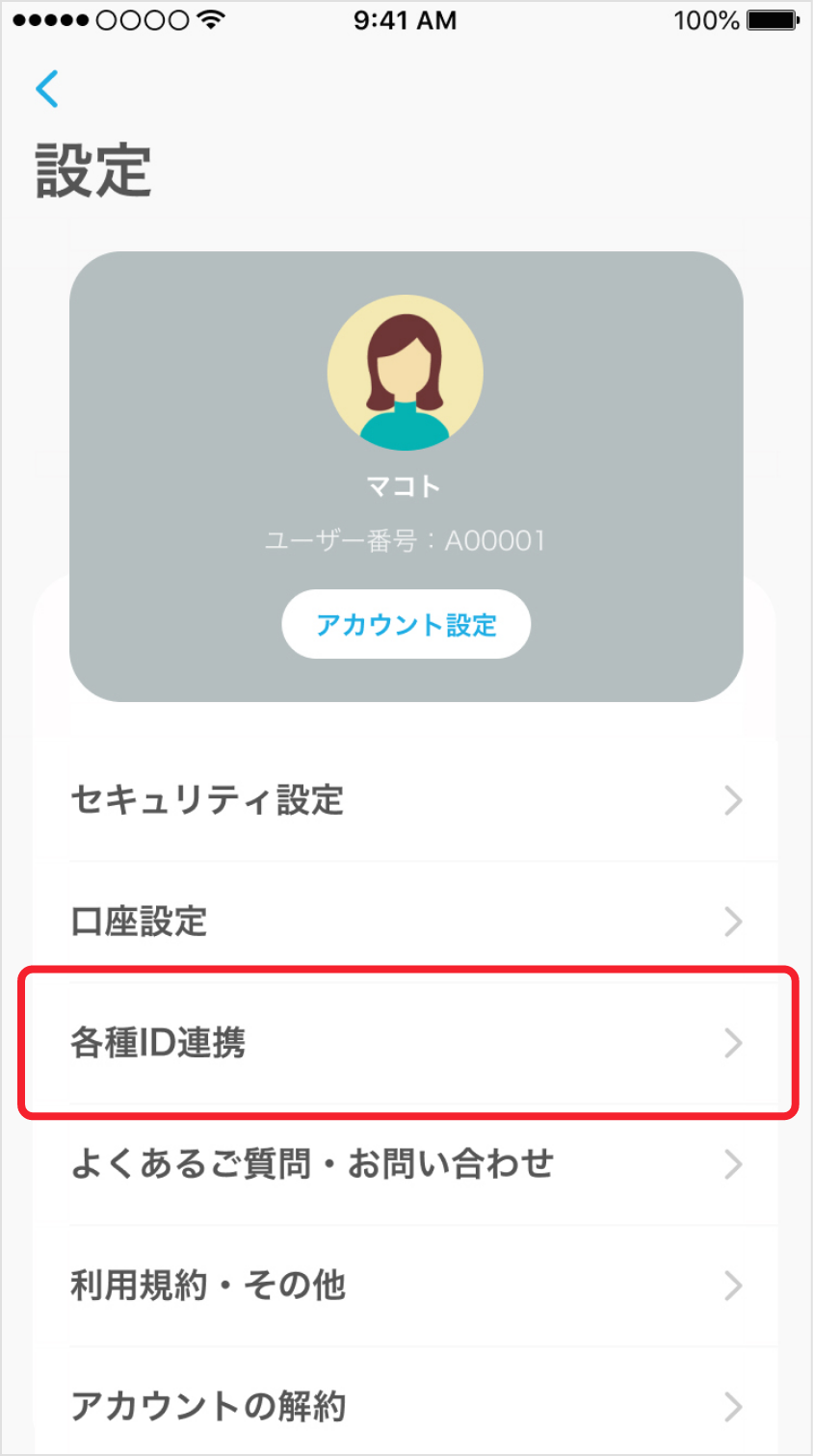Click the back arrow at top left
Viewport: 813px width, 1456px height.
(x=47, y=89)
